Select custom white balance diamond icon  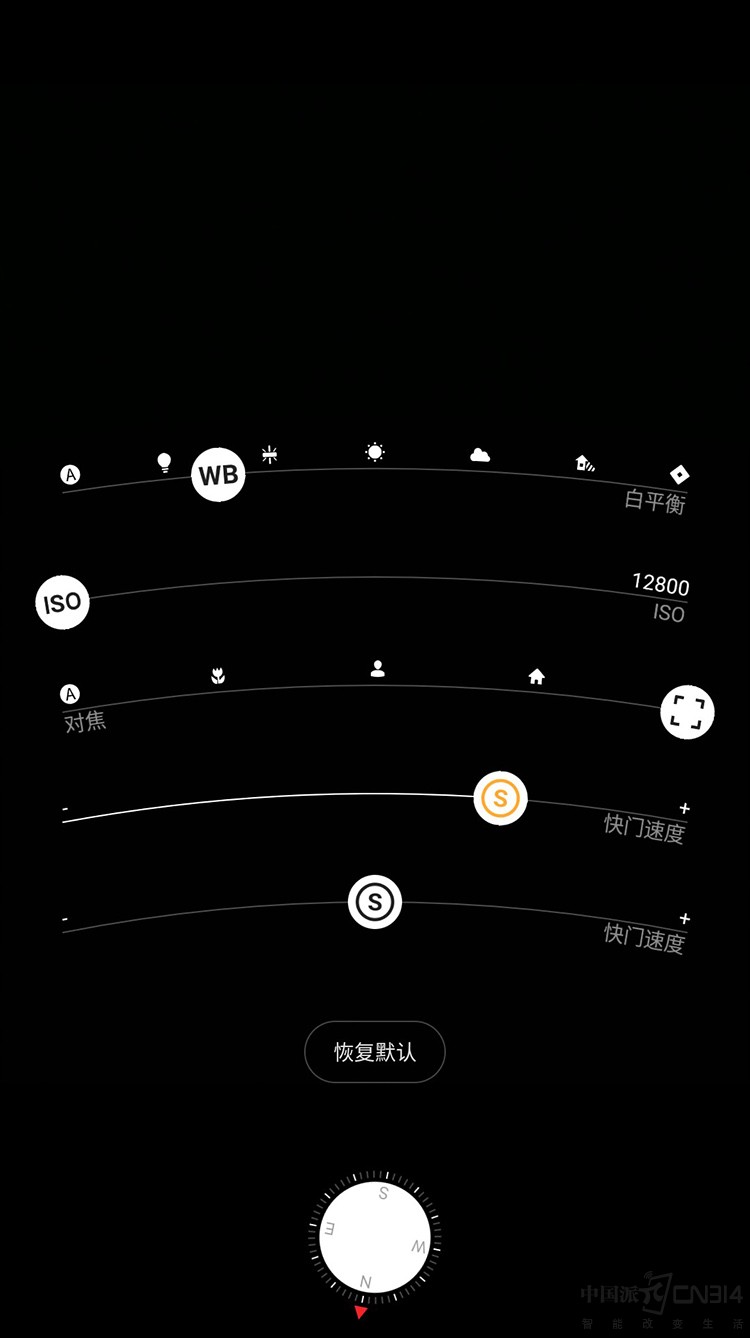[x=679, y=475]
